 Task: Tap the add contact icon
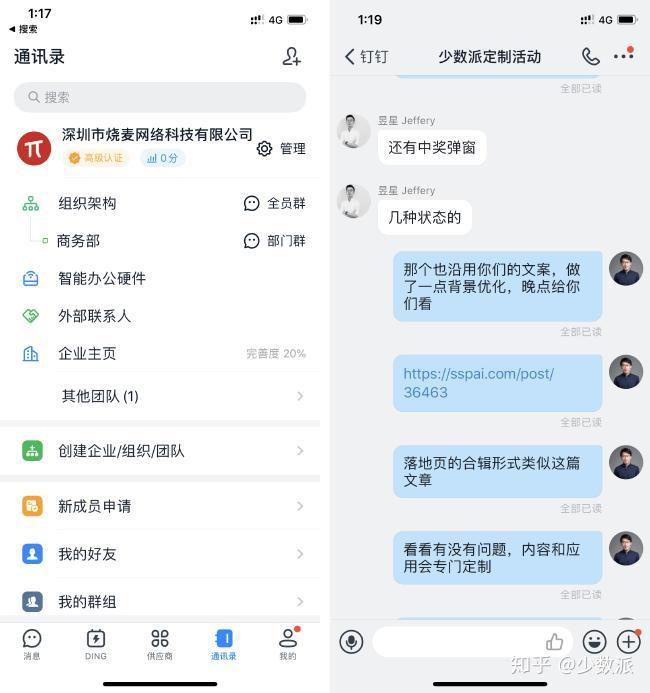pos(291,57)
